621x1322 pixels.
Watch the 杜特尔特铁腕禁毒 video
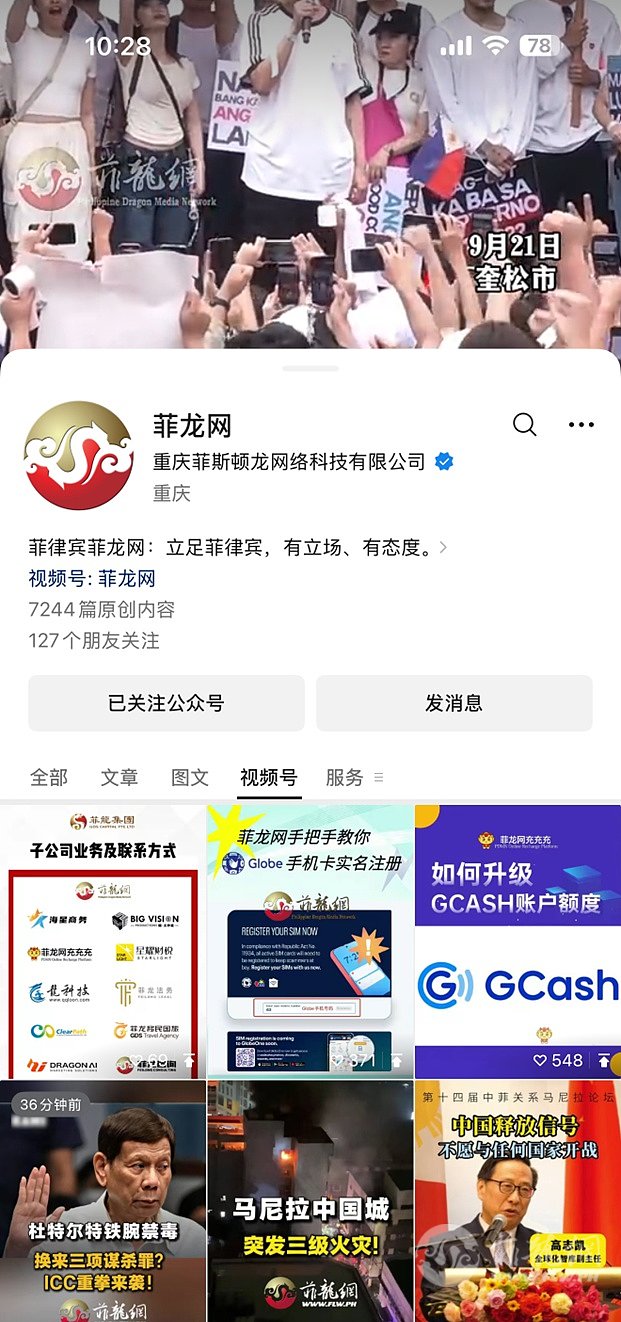(x=103, y=1200)
